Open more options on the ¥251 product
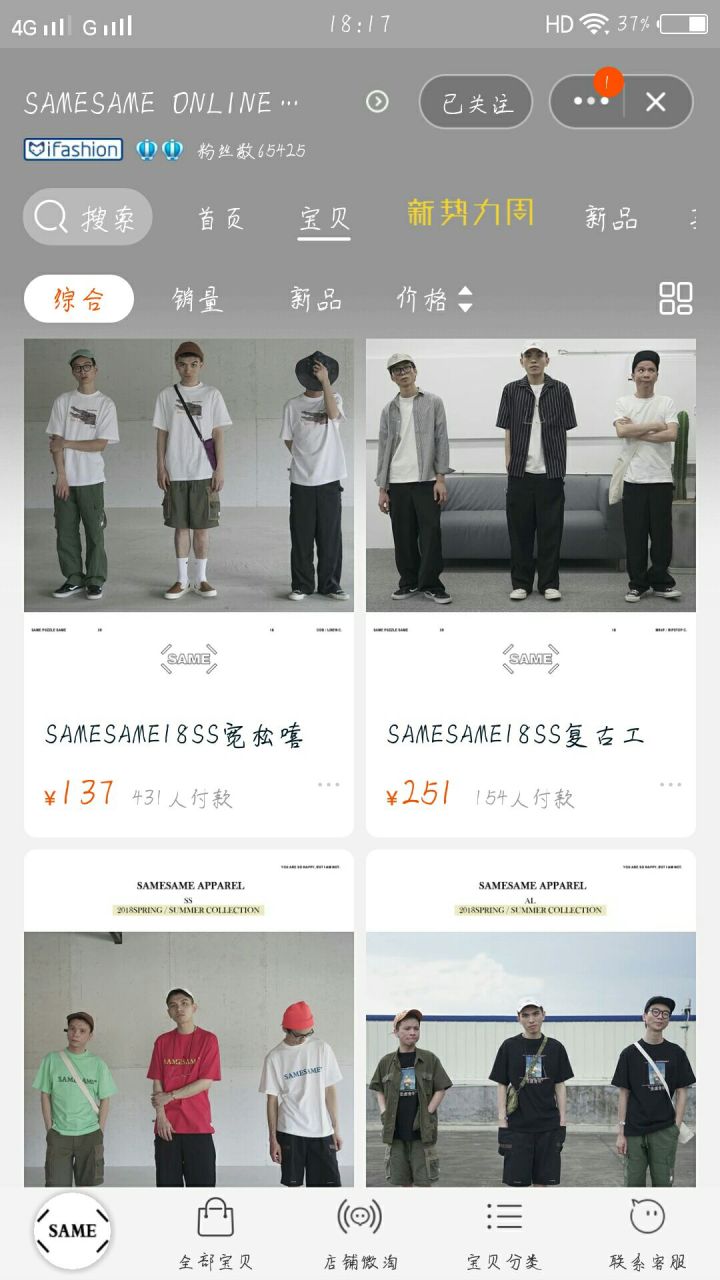This screenshot has width=720, height=1280. click(x=671, y=785)
